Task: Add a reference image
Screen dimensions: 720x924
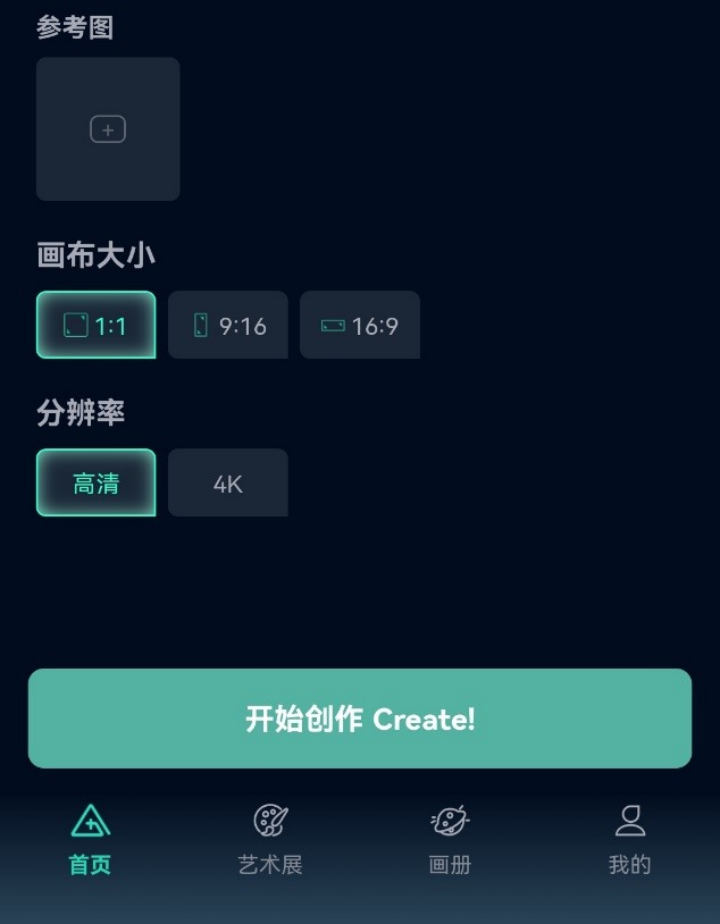Action: coord(108,129)
